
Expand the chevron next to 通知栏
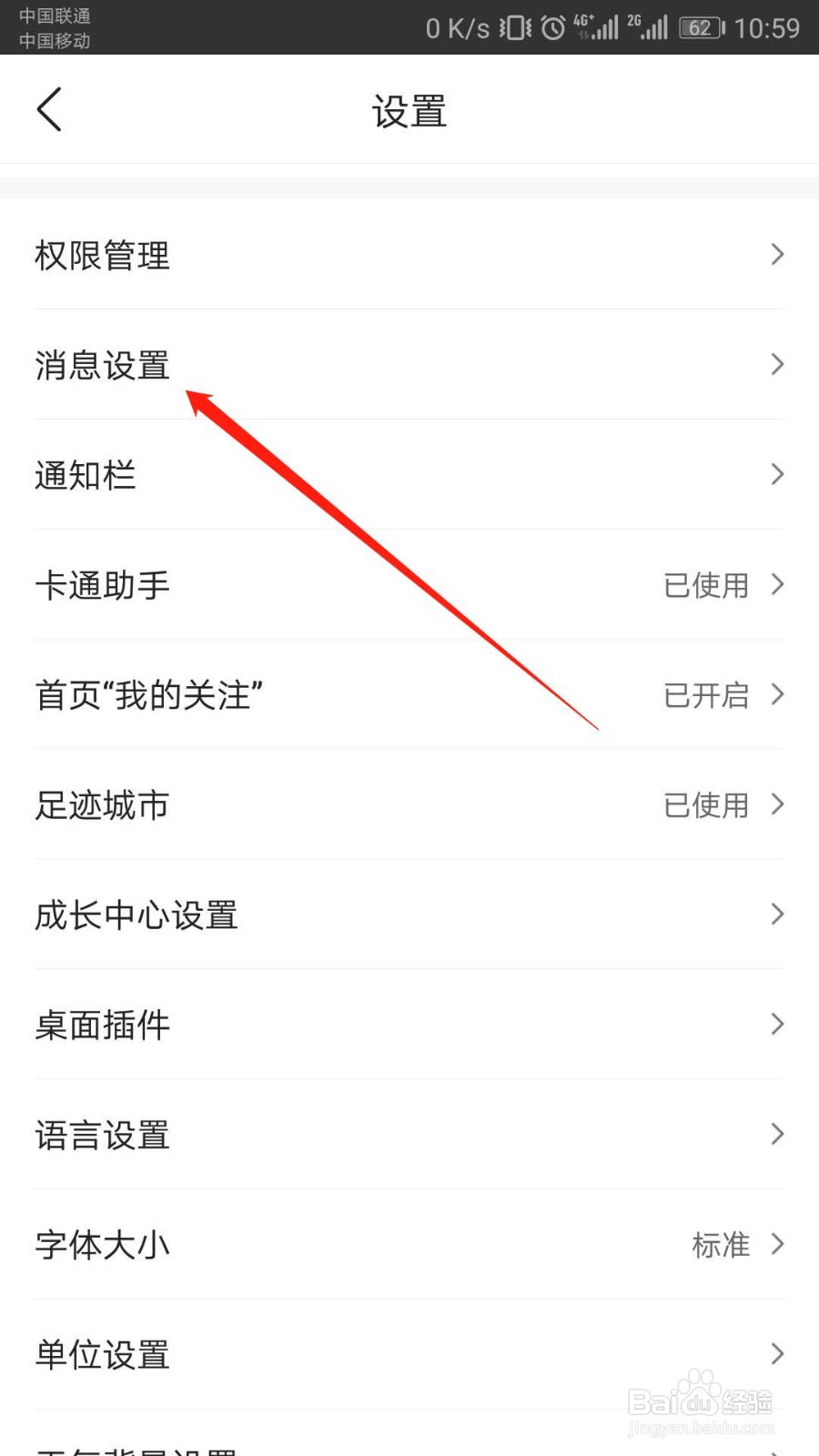(x=778, y=474)
